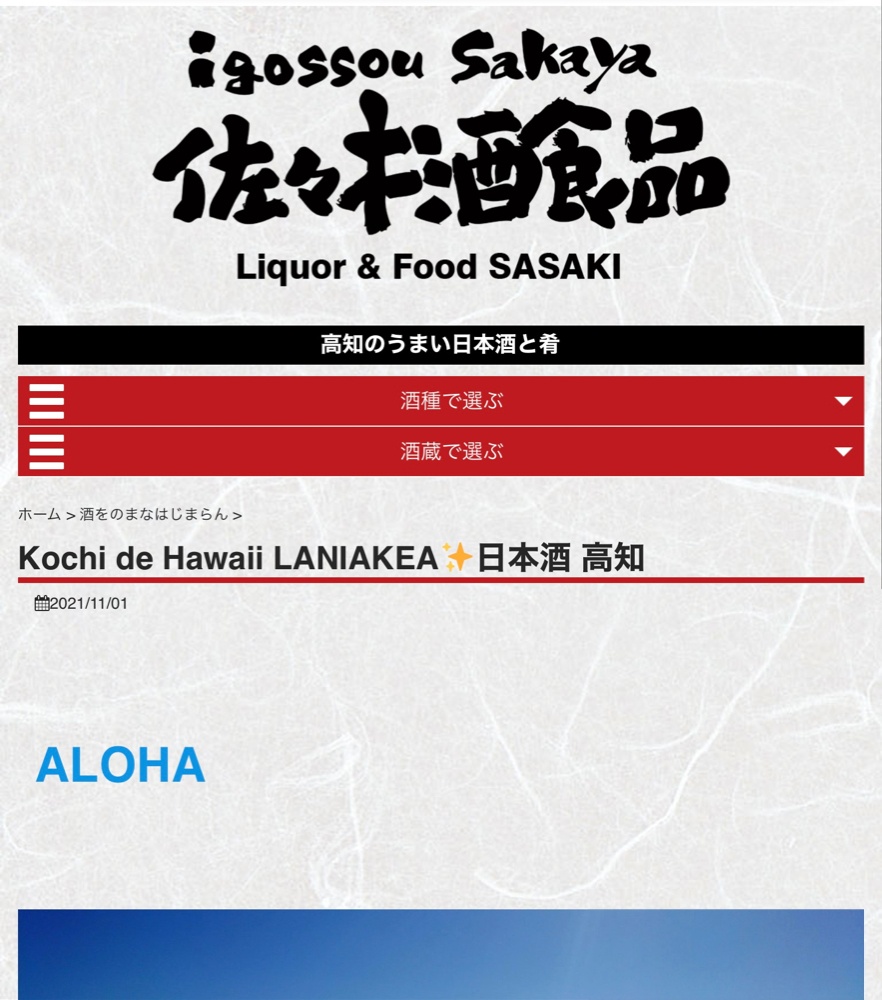
Task: Expand the 酒種で選ぶ dropdown menu
Action: [441, 401]
